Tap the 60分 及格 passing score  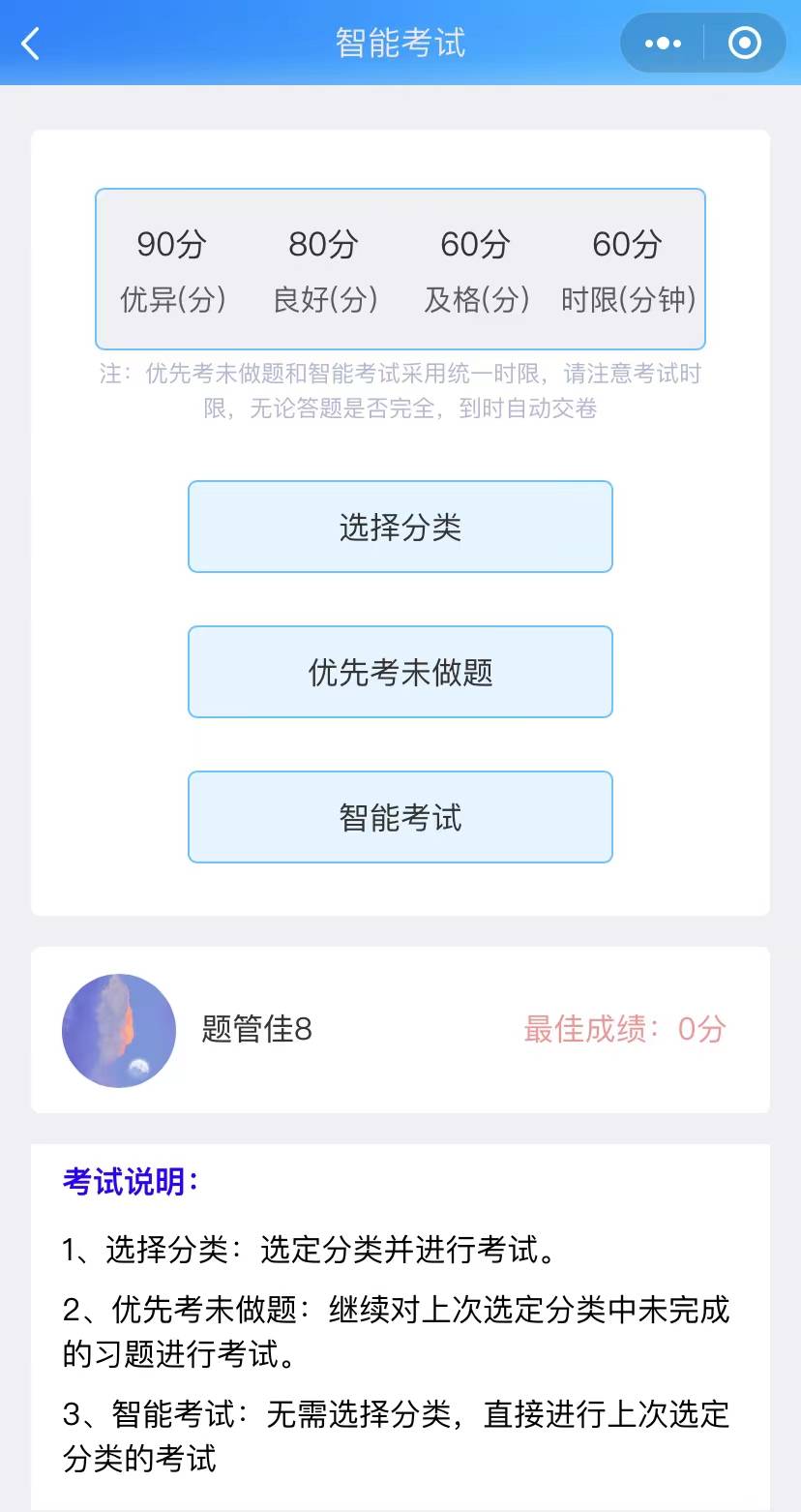(x=475, y=269)
